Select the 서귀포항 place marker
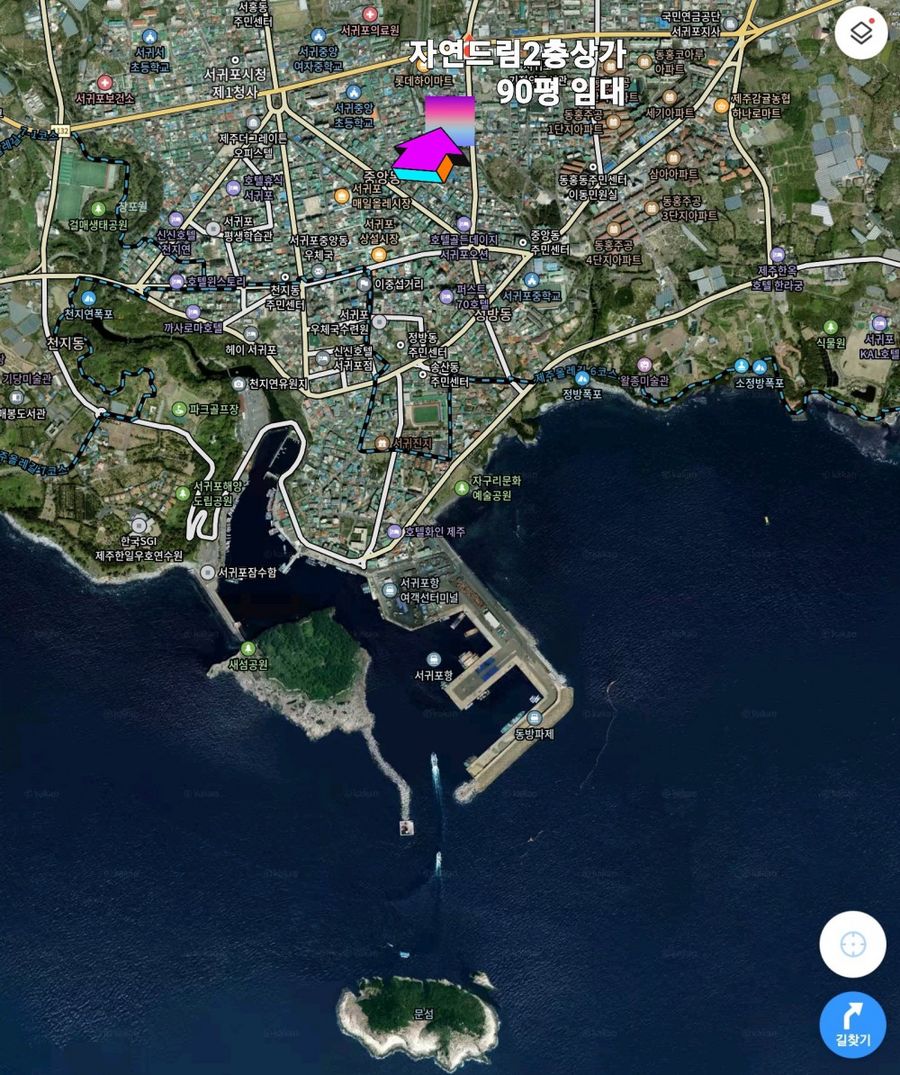The width and height of the screenshot is (900, 1075). [433, 660]
